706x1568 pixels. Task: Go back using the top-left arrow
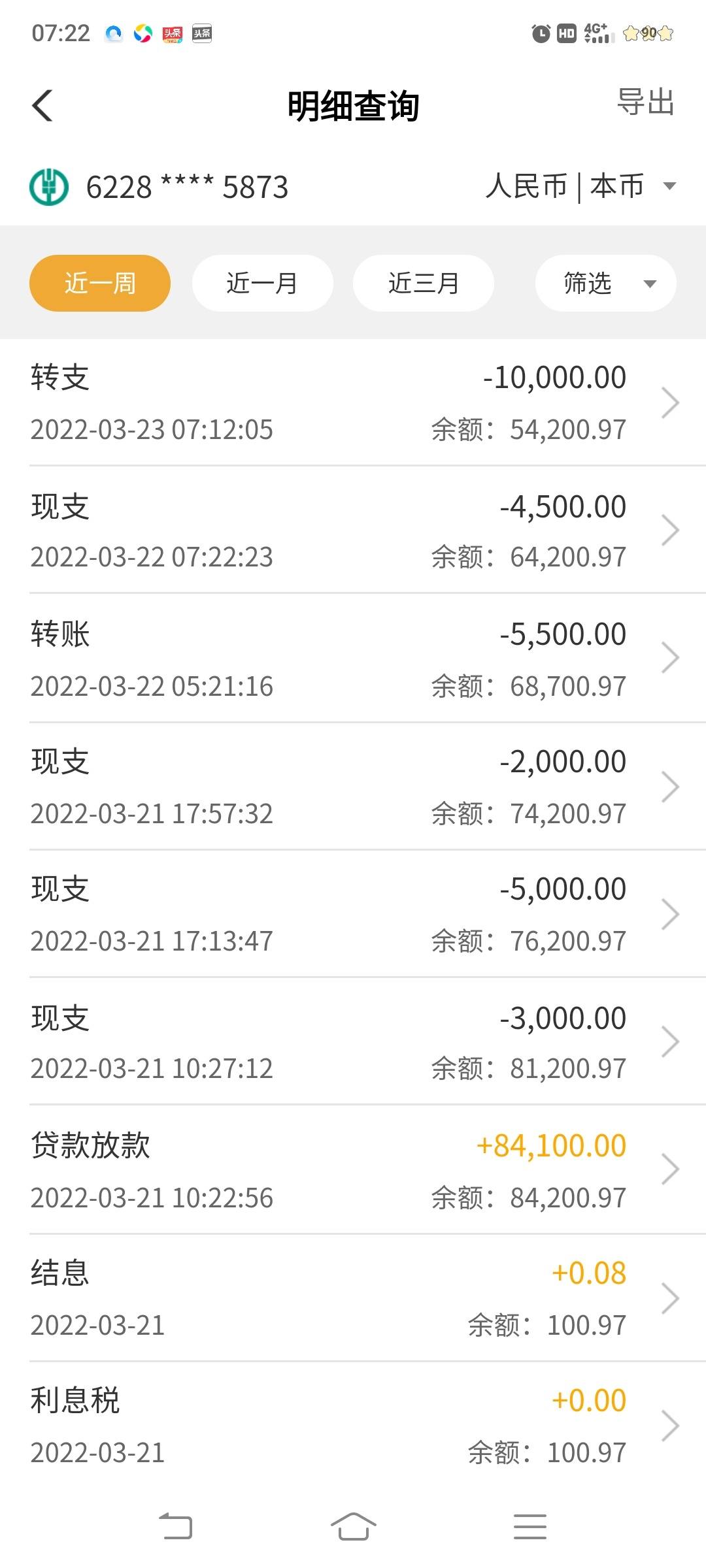click(42, 105)
